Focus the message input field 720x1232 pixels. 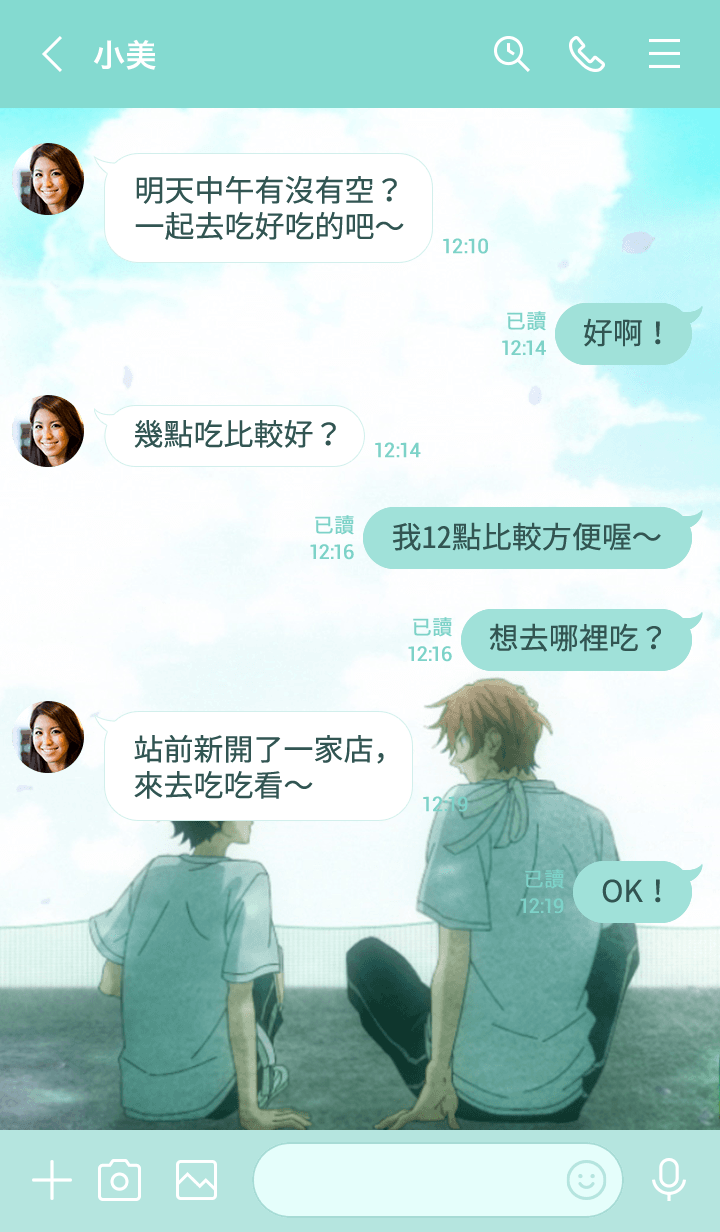click(410, 1181)
